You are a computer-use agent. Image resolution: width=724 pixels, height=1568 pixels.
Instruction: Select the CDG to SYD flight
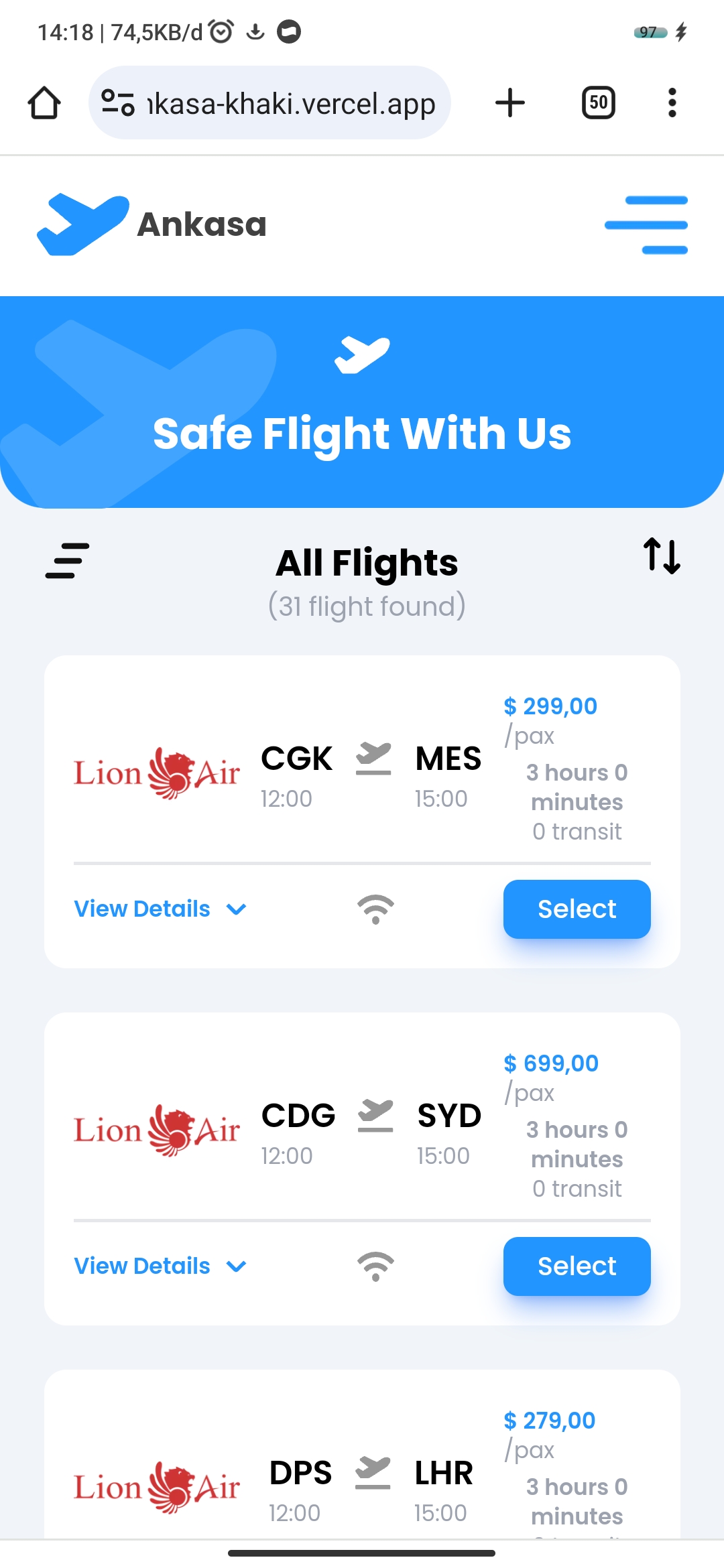click(577, 1266)
